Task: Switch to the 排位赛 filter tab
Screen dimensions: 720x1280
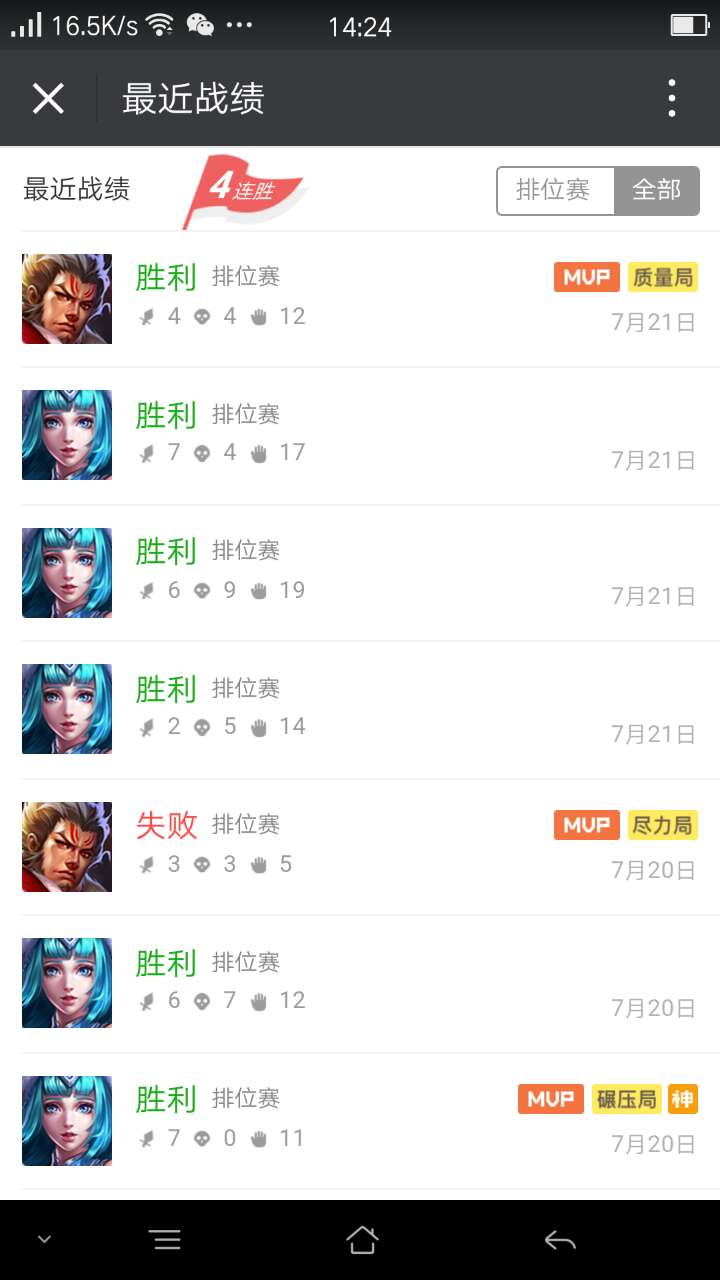Action: (x=554, y=190)
